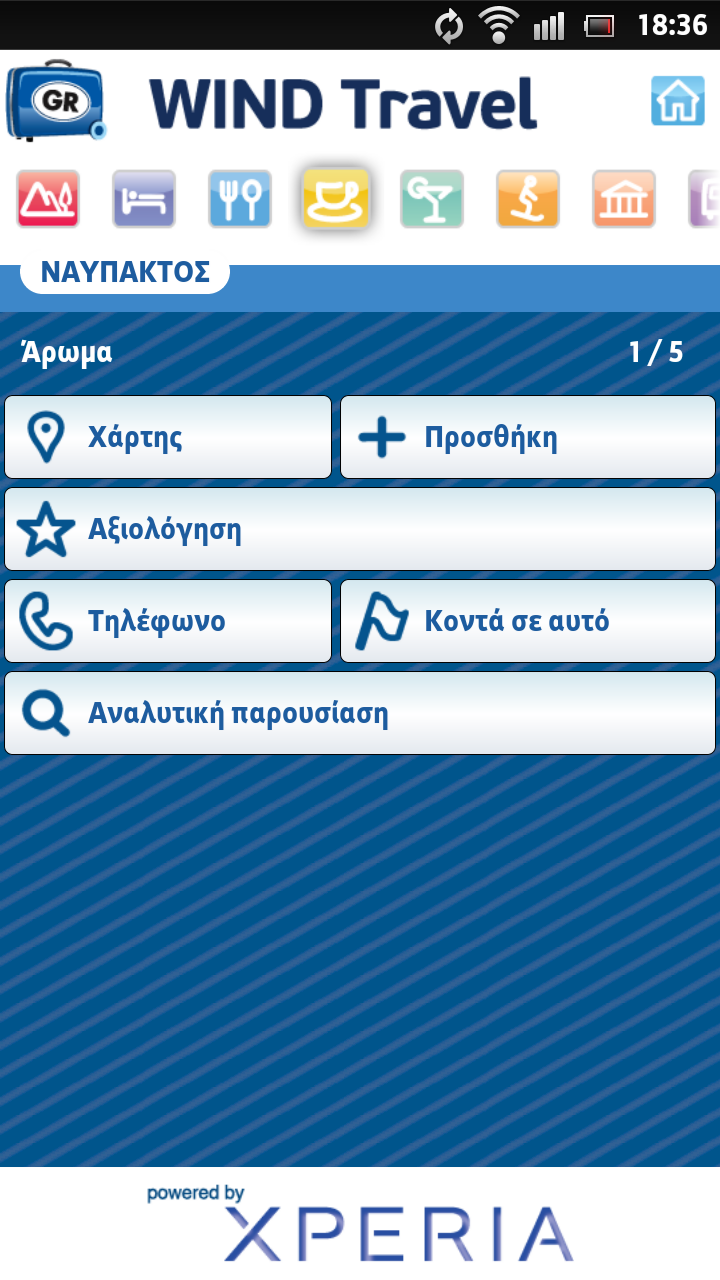Viewport: 720px width, 1280px height.
Task: Open the cocktail bars category
Action: pos(432,199)
